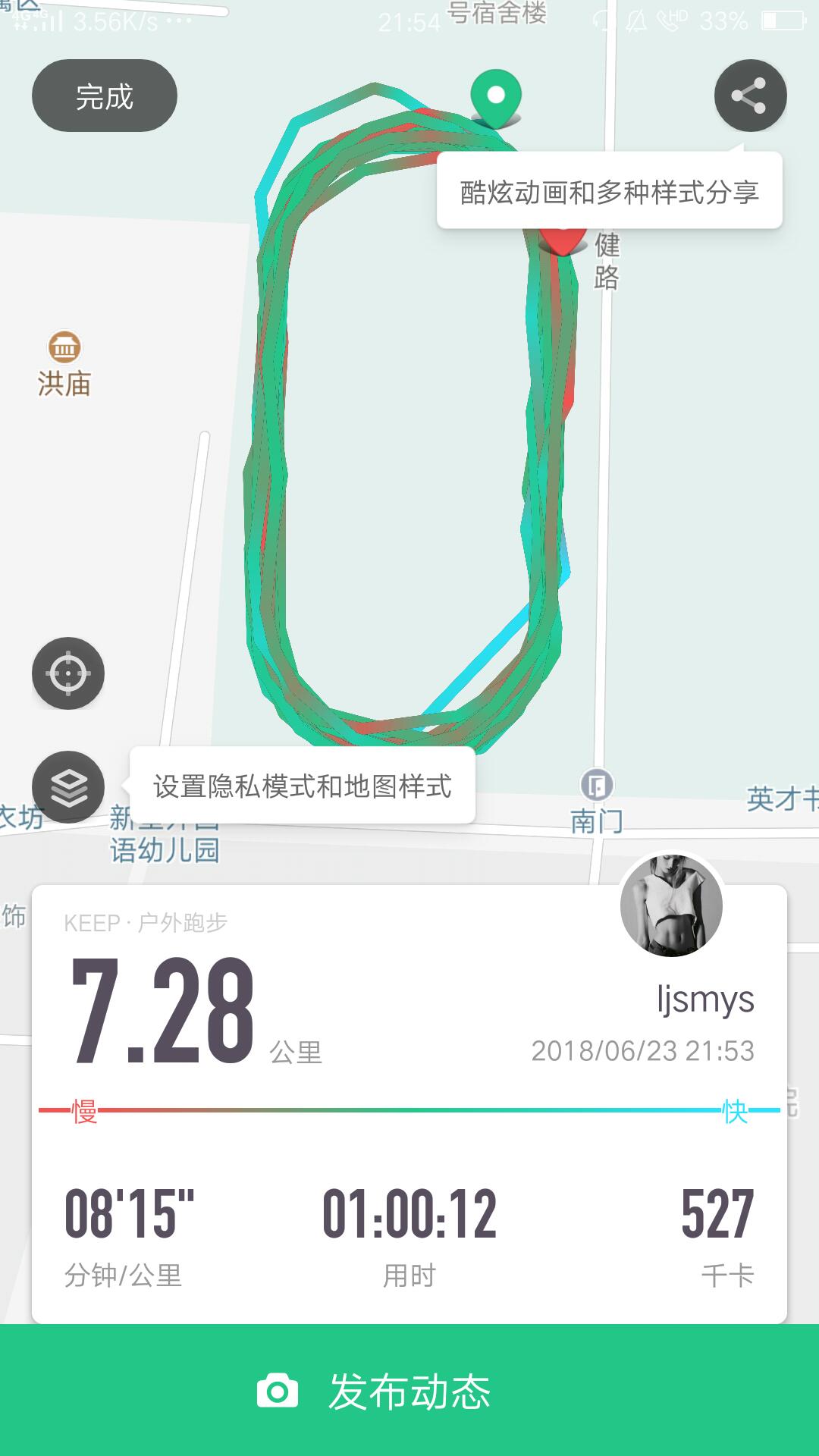Open the ljsmys profile avatar

[671, 905]
